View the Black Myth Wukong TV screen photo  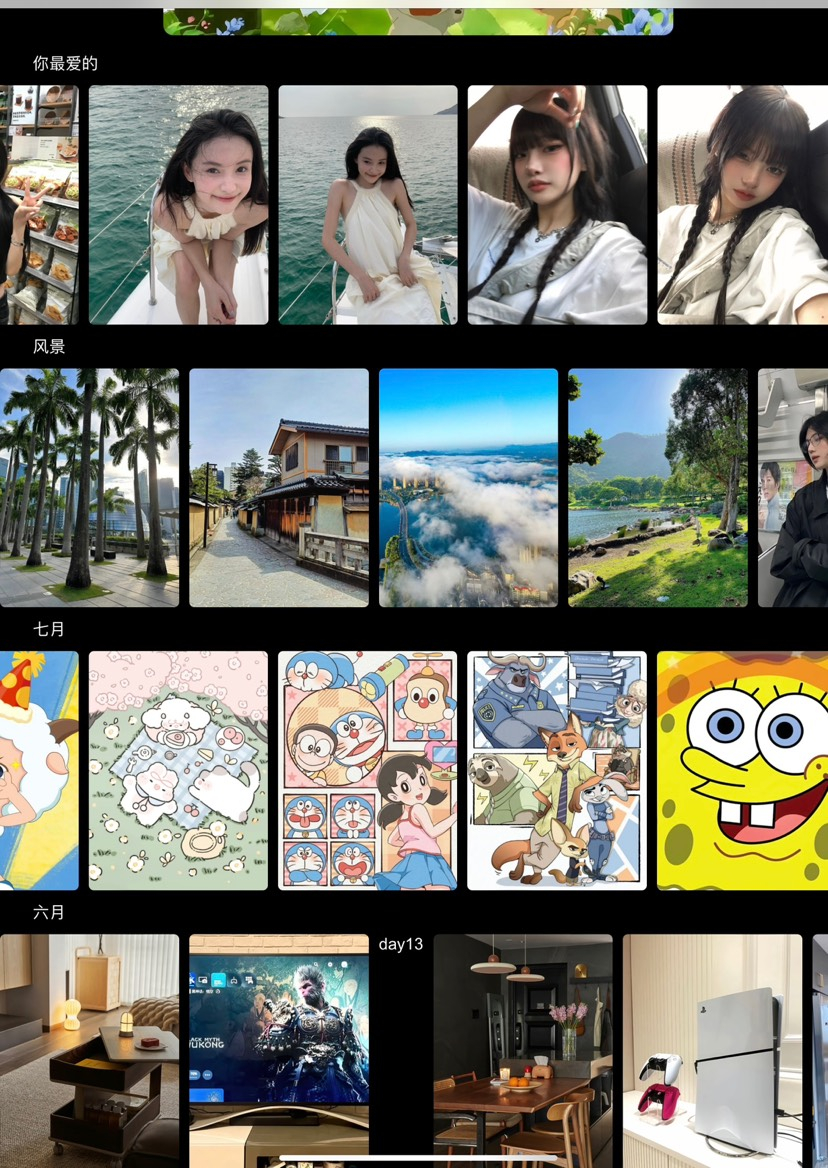tap(278, 1050)
